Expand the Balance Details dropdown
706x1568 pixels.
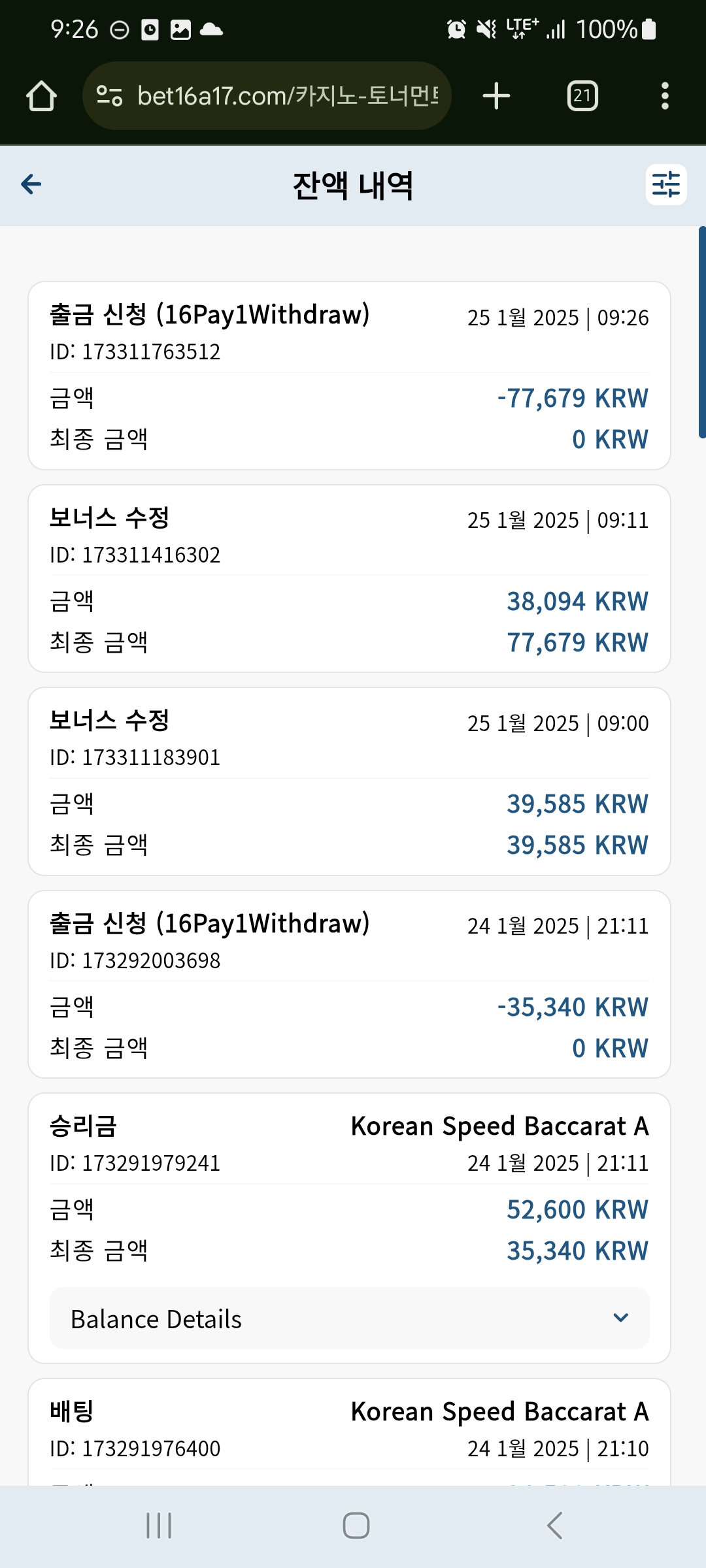350,1318
